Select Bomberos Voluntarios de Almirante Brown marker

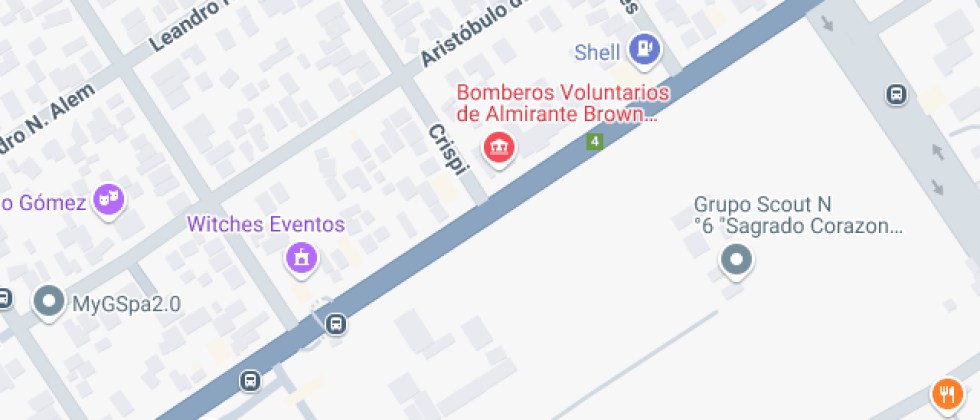point(499,149)
